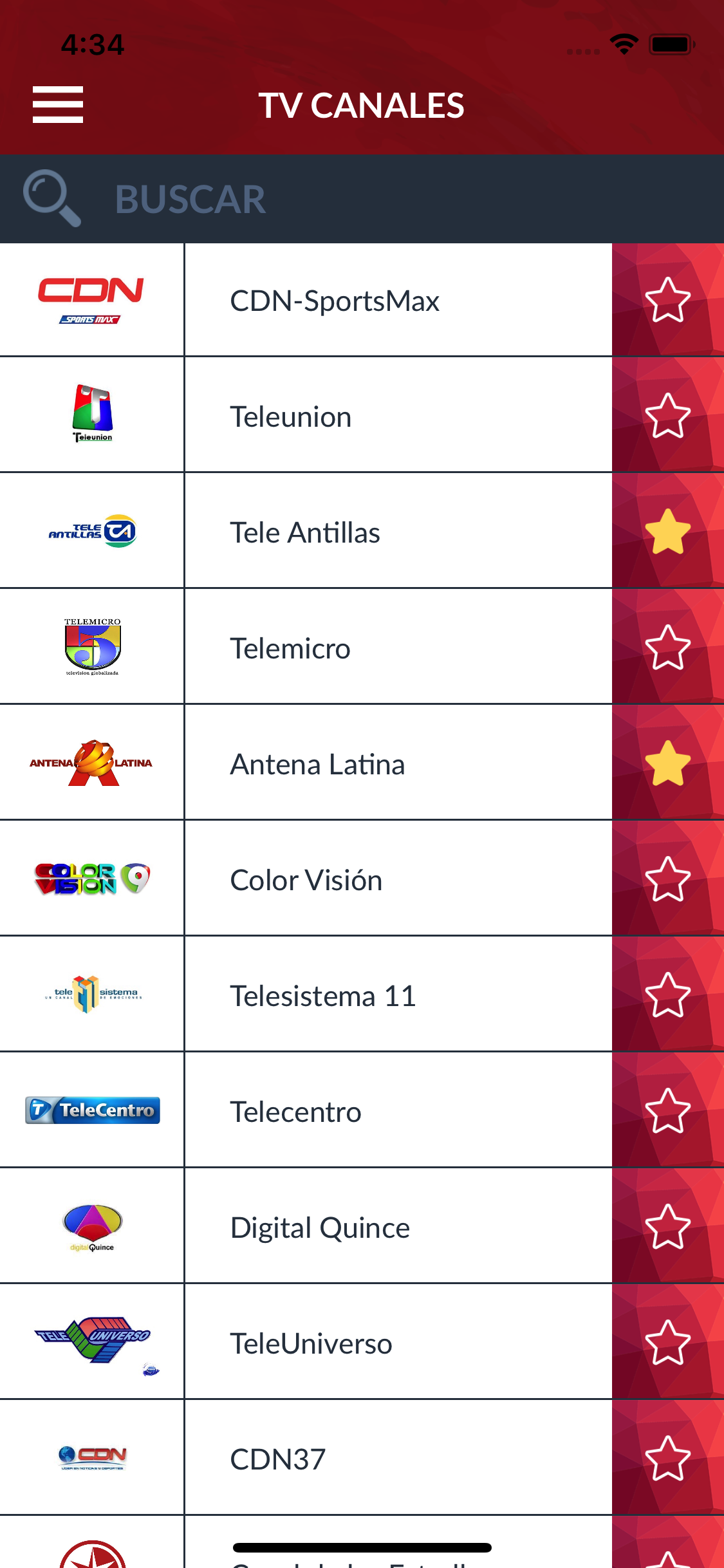This screenshot has width=724, height=1568.
Task: Click the Antena Latina channel logo
Action: [92, 763]
